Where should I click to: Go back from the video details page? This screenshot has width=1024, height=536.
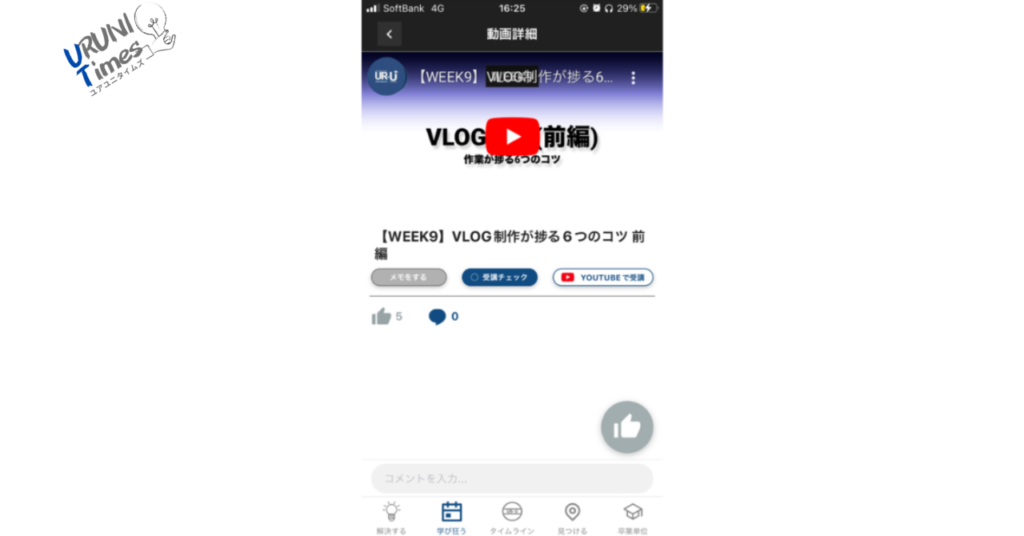tap(389, 33)
